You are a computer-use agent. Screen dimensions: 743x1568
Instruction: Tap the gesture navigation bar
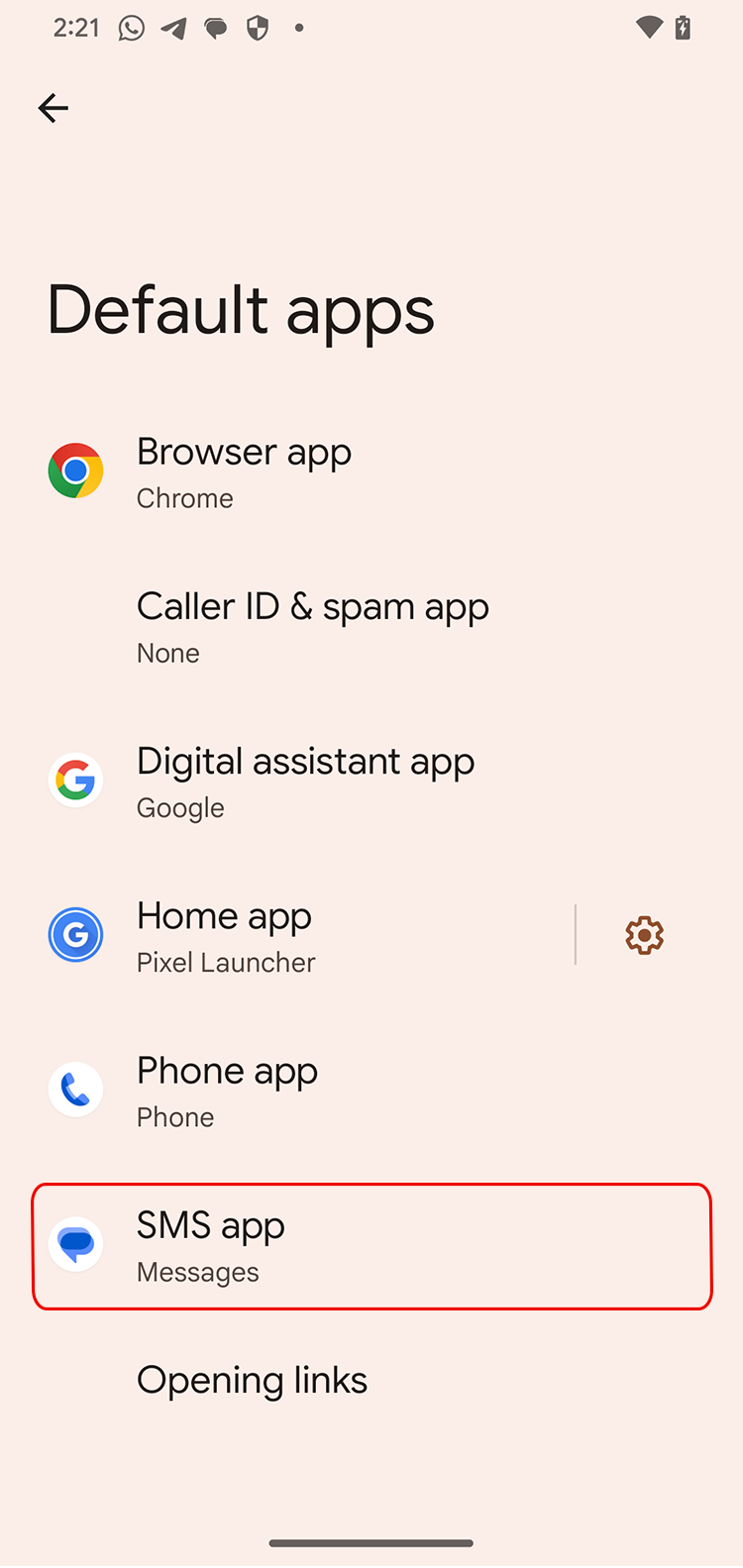click(x=371, y=1544)
